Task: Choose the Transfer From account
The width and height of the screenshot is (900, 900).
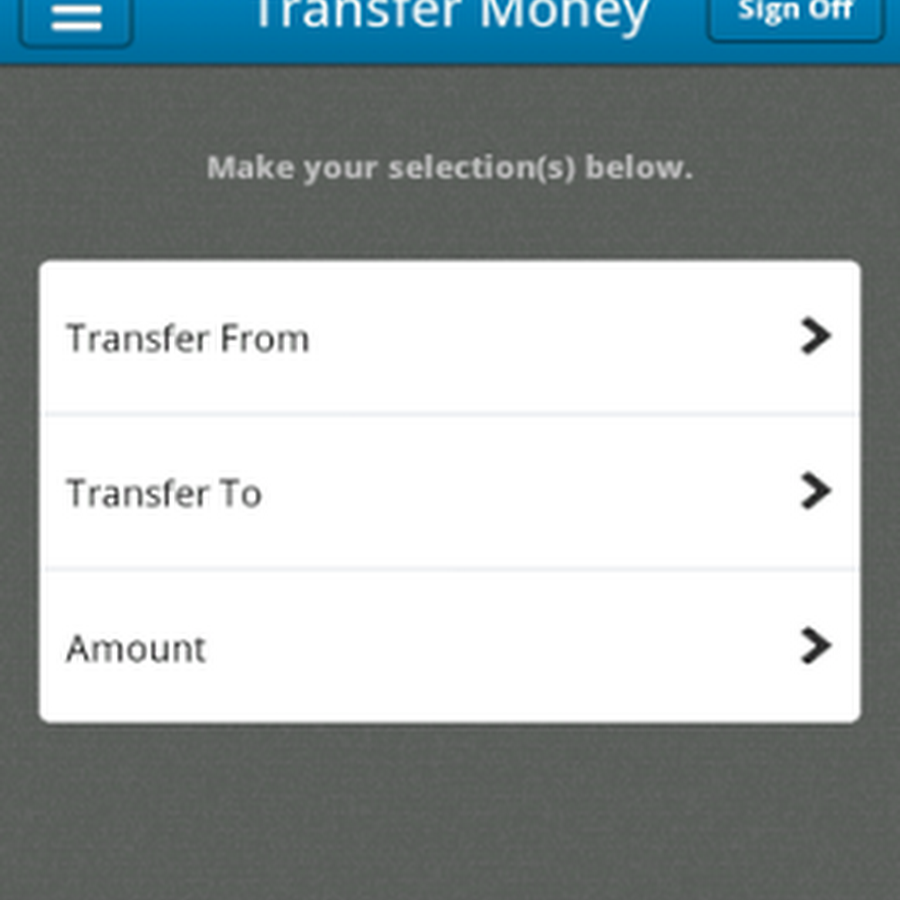Action: (449, 338)
